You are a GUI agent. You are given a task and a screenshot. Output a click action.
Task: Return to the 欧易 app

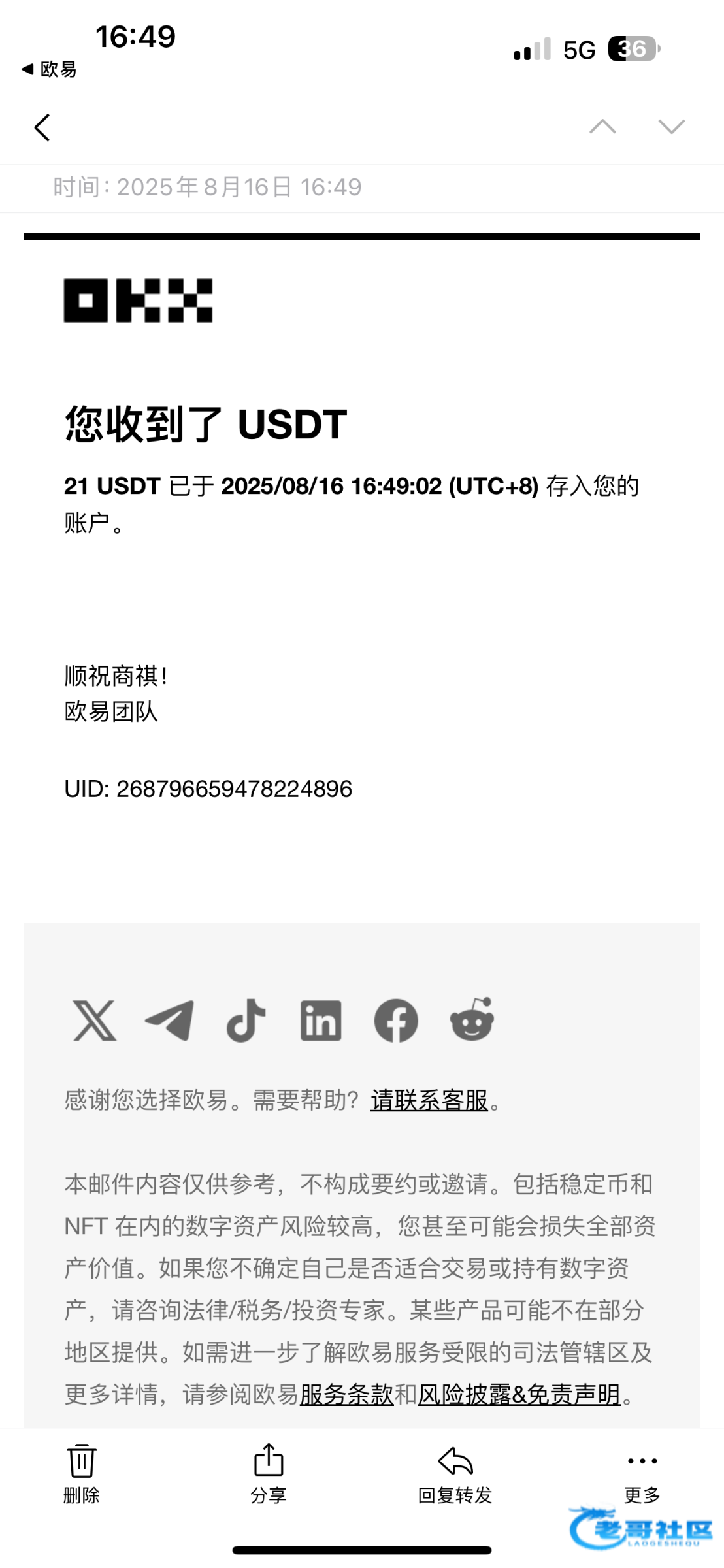coord(49,69)
